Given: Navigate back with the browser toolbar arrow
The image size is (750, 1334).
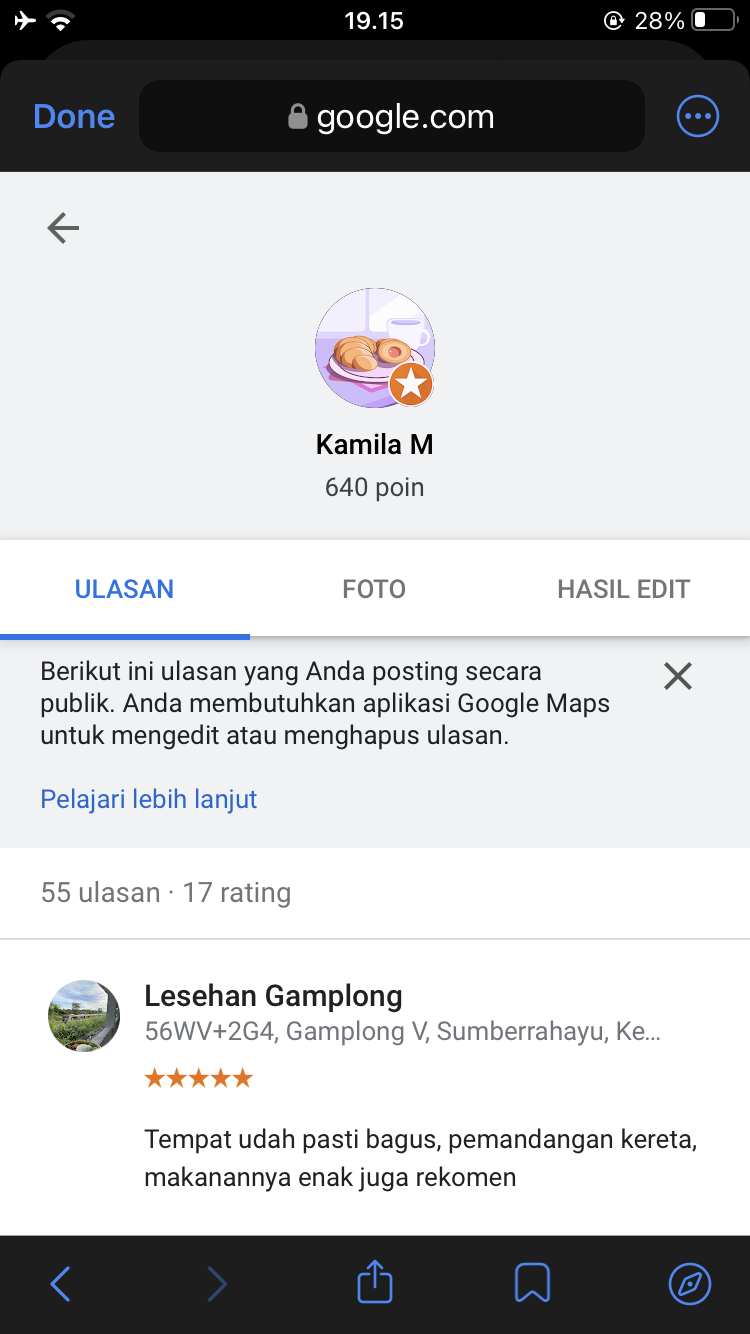Looking at the screenshot, I should coord(60,1283).
